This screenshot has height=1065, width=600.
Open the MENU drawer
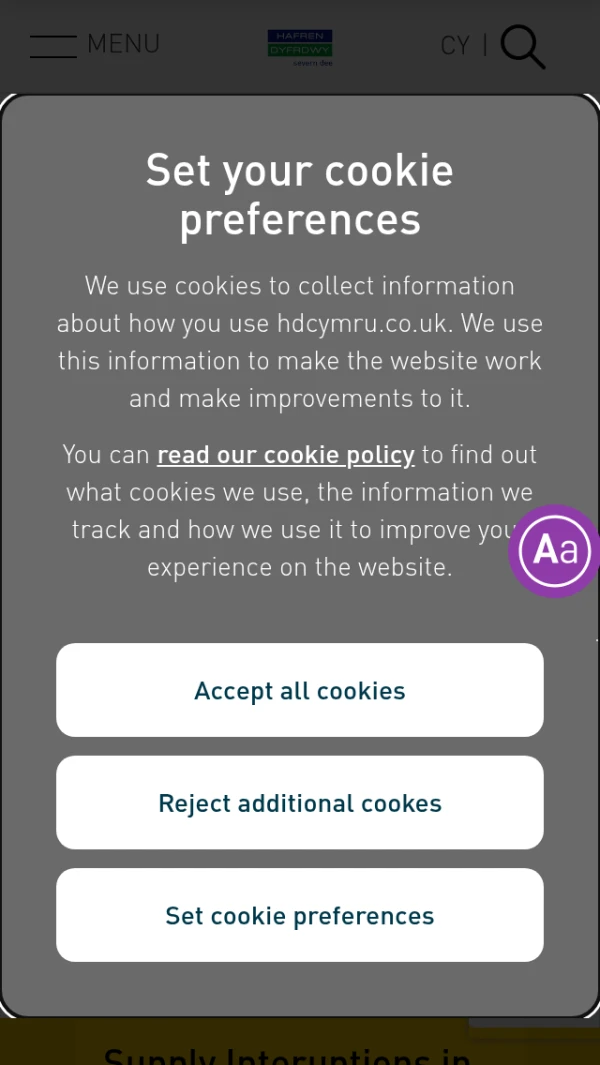[95, 45]
